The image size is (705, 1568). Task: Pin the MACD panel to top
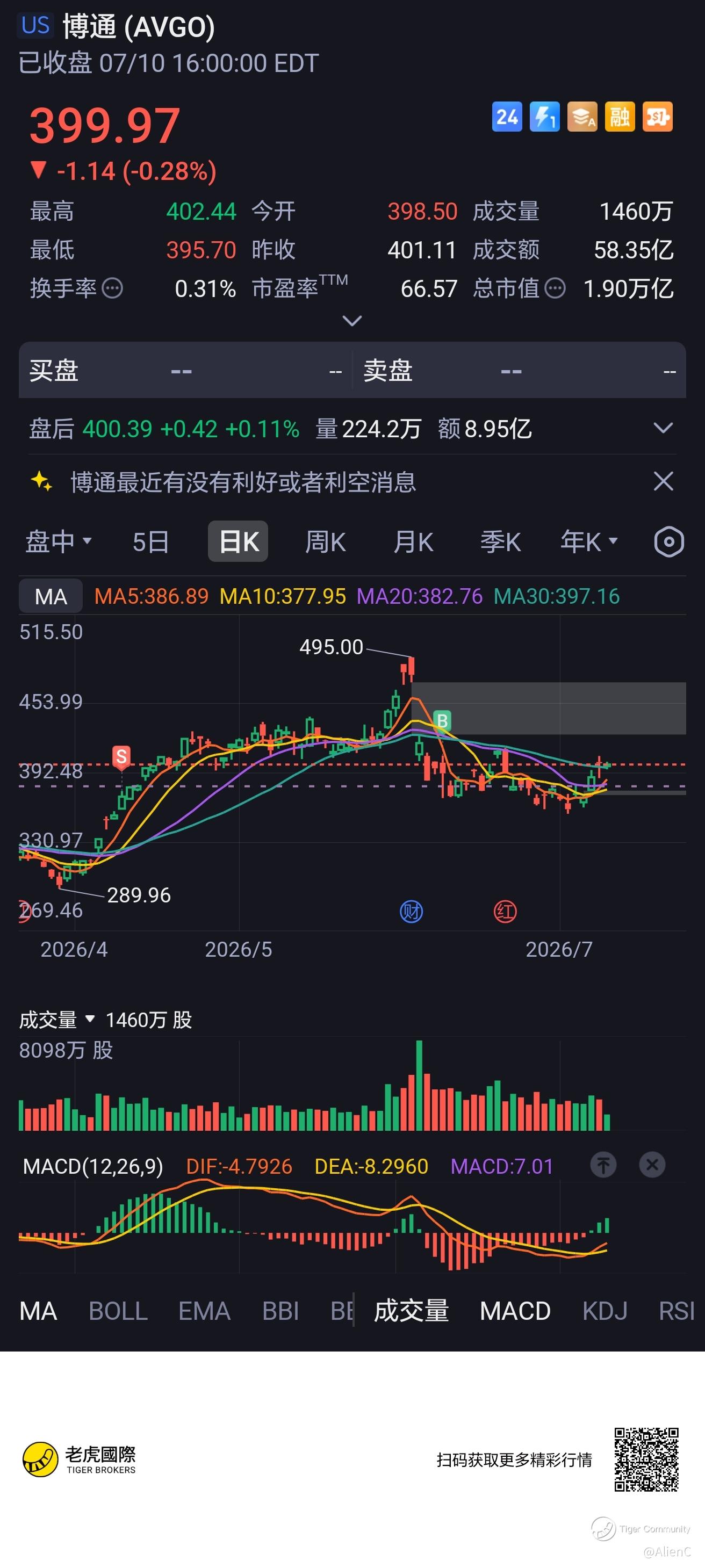(603, 1165)
